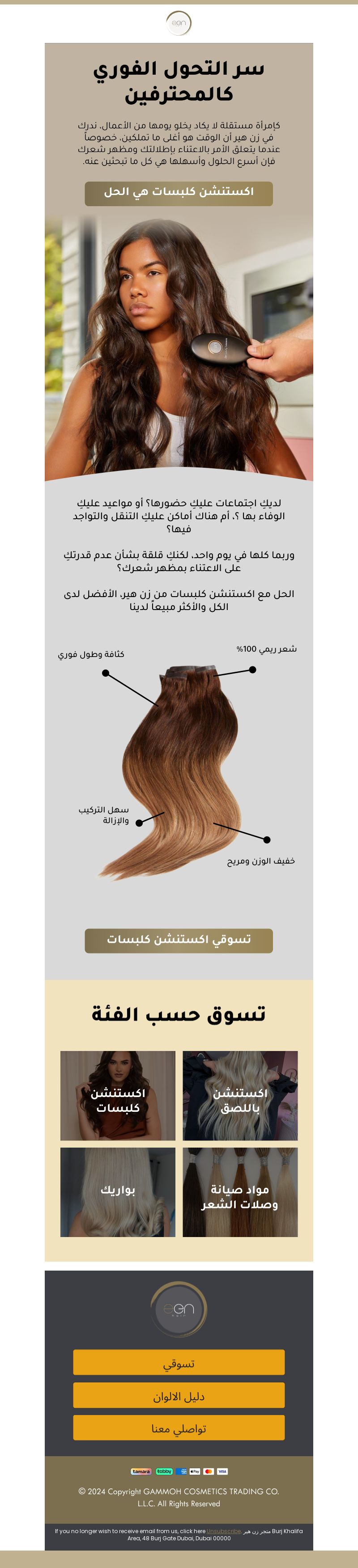Open دليل الالوان color guide
358x1568 pixels.
179,1395
